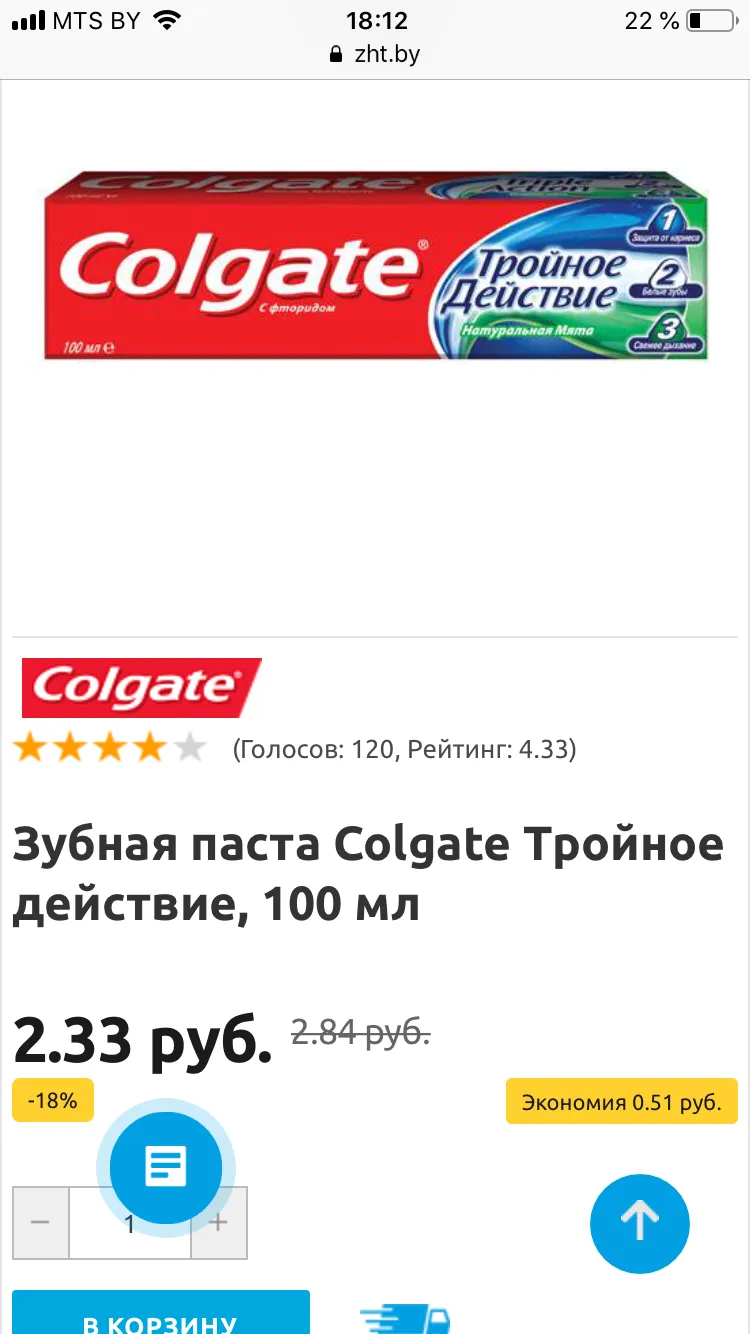Open the delivery truck icon
This screenshot has height=1334, width=750.
coord(405,1319)
